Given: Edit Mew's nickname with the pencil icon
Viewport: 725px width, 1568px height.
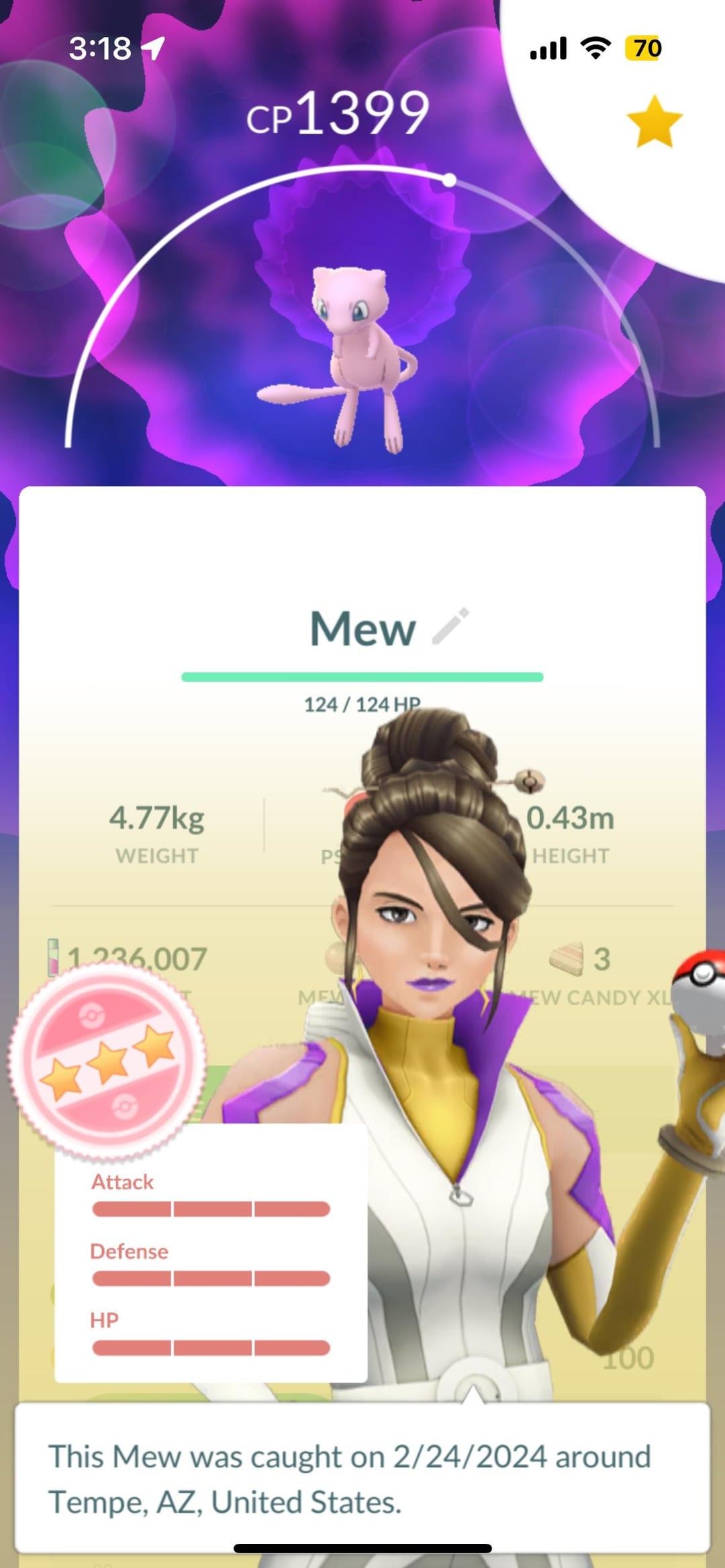Looking at the screenshot, I should point(450,627).
